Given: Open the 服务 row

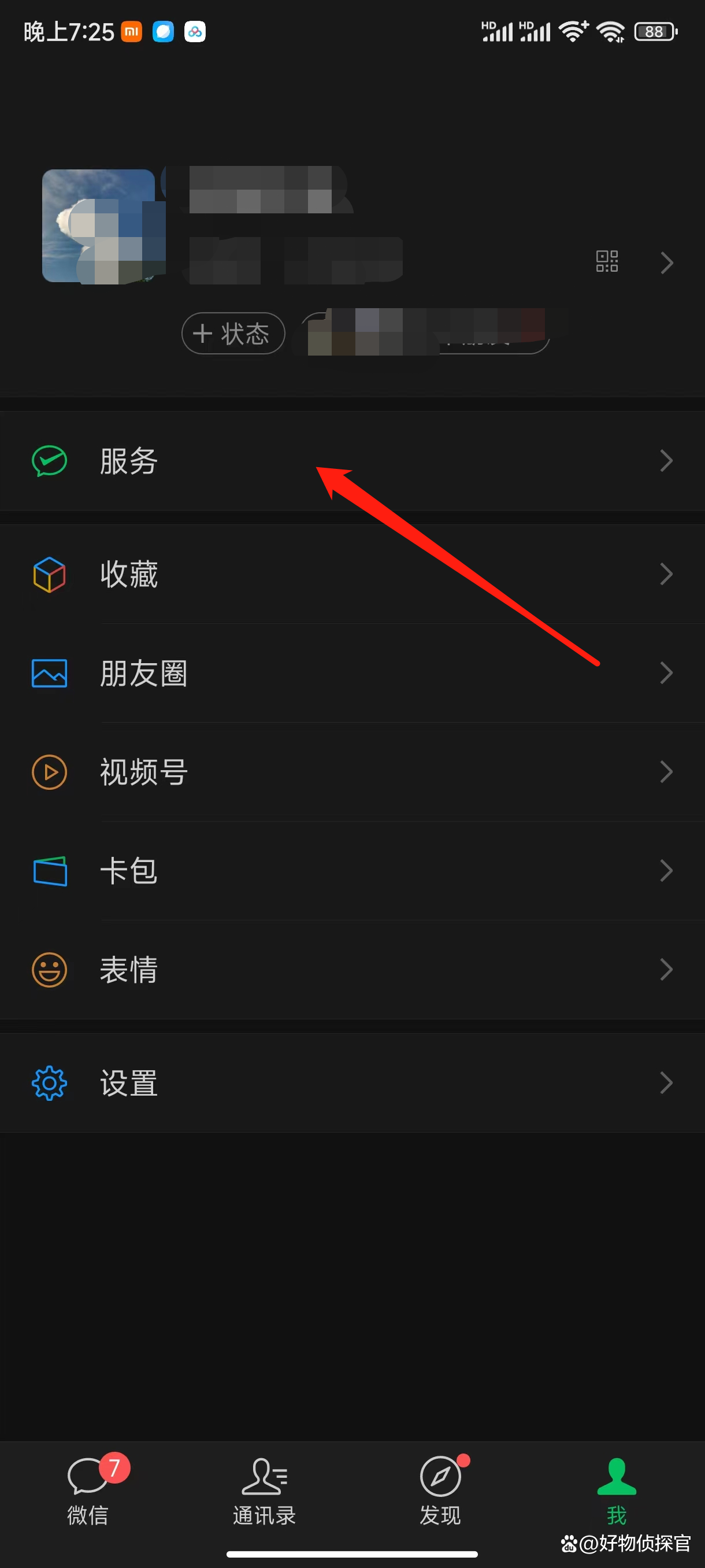Looking at the screenshot, I should 352,461.
